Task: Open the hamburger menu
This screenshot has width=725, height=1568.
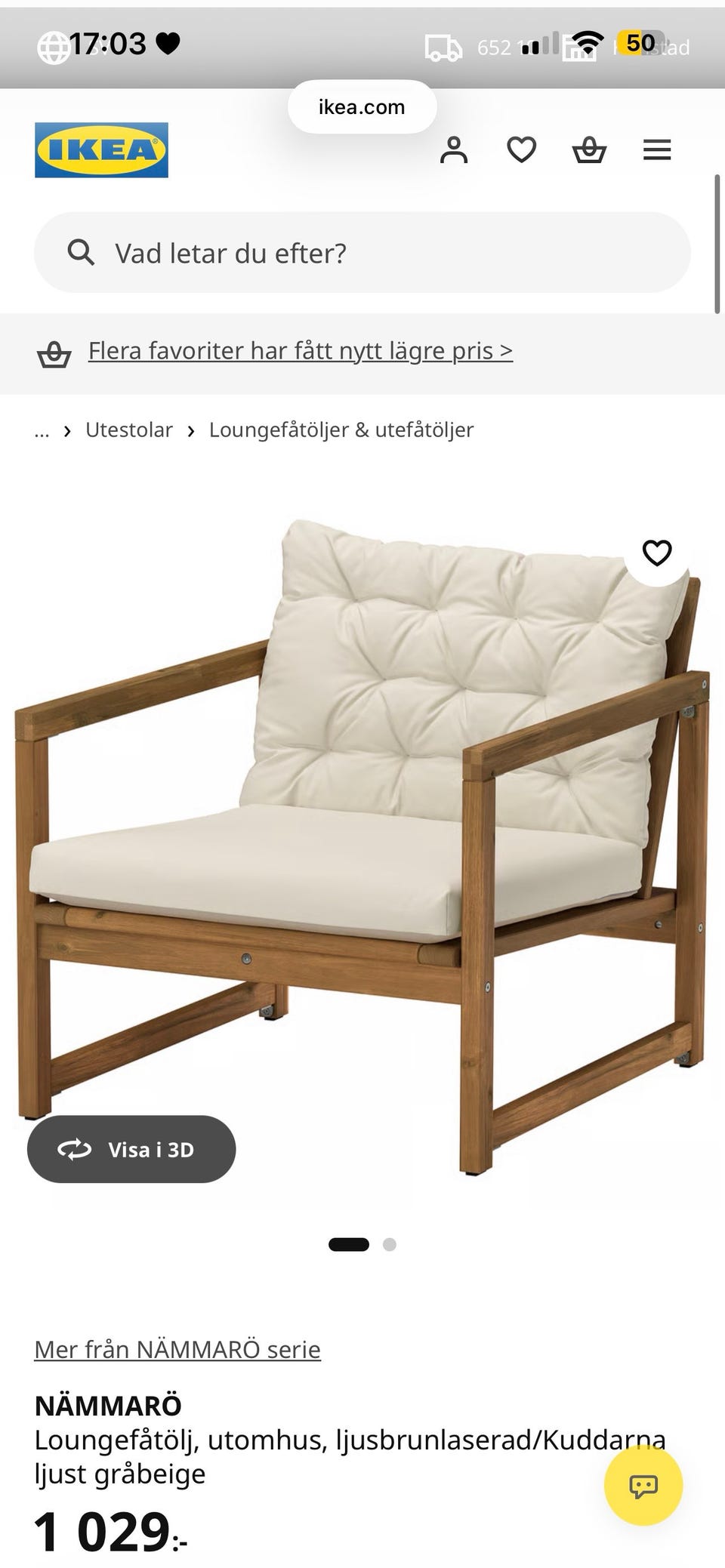Action: [657, 150]
